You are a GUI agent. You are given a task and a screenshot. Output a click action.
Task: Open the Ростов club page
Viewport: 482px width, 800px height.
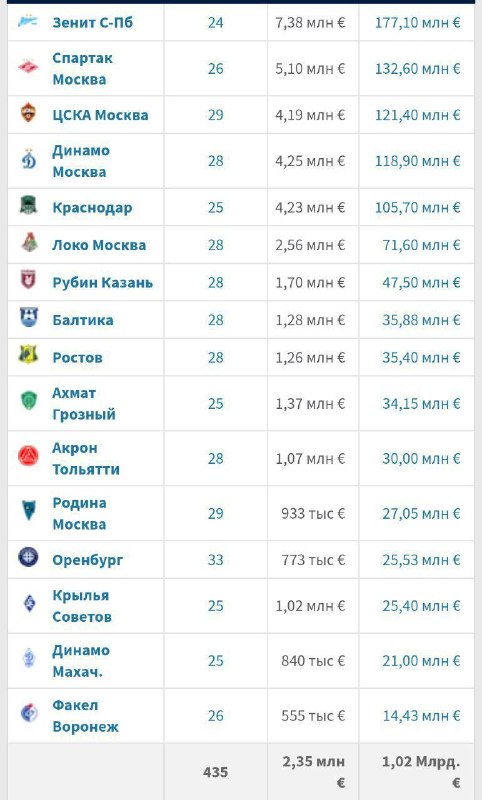point(77,358)
